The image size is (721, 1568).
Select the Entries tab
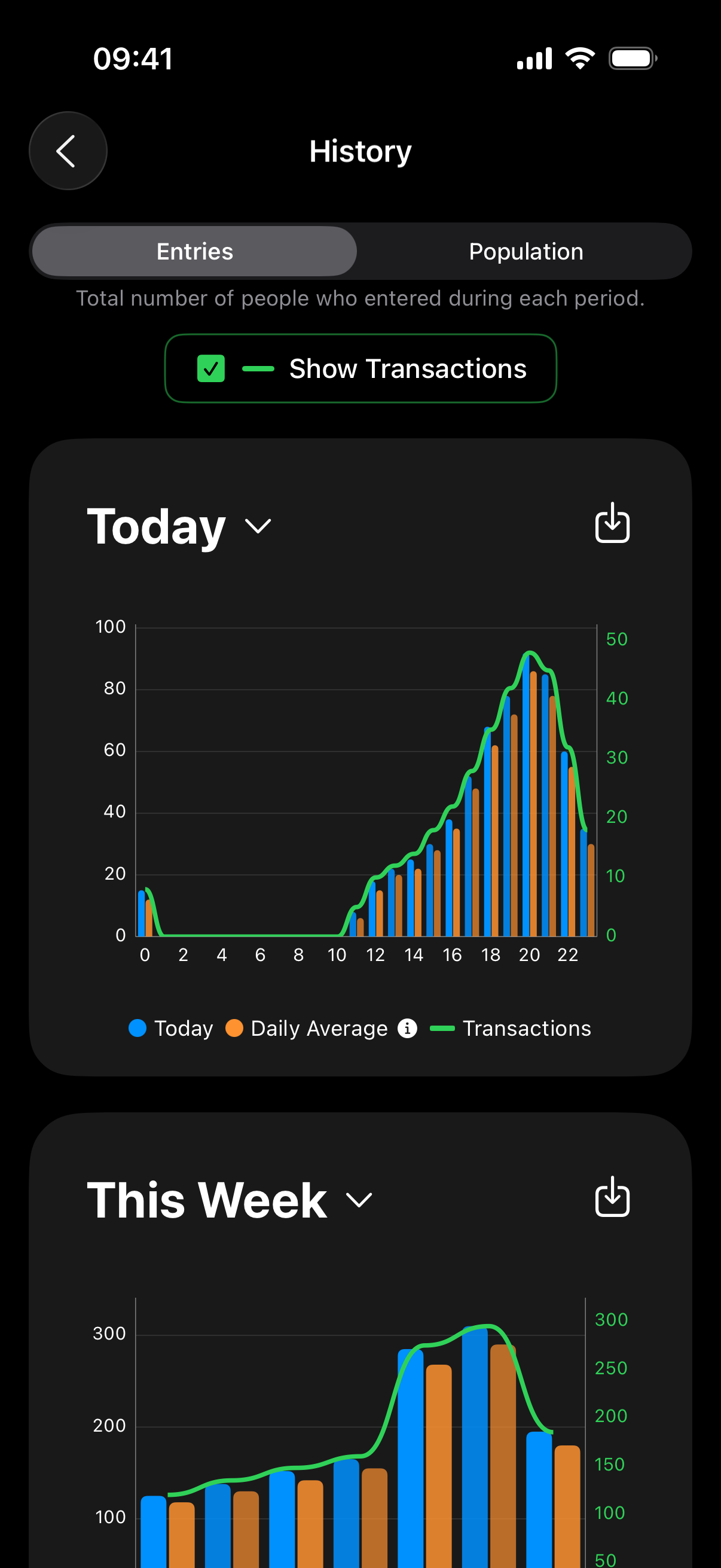click(x=195, y=251)
